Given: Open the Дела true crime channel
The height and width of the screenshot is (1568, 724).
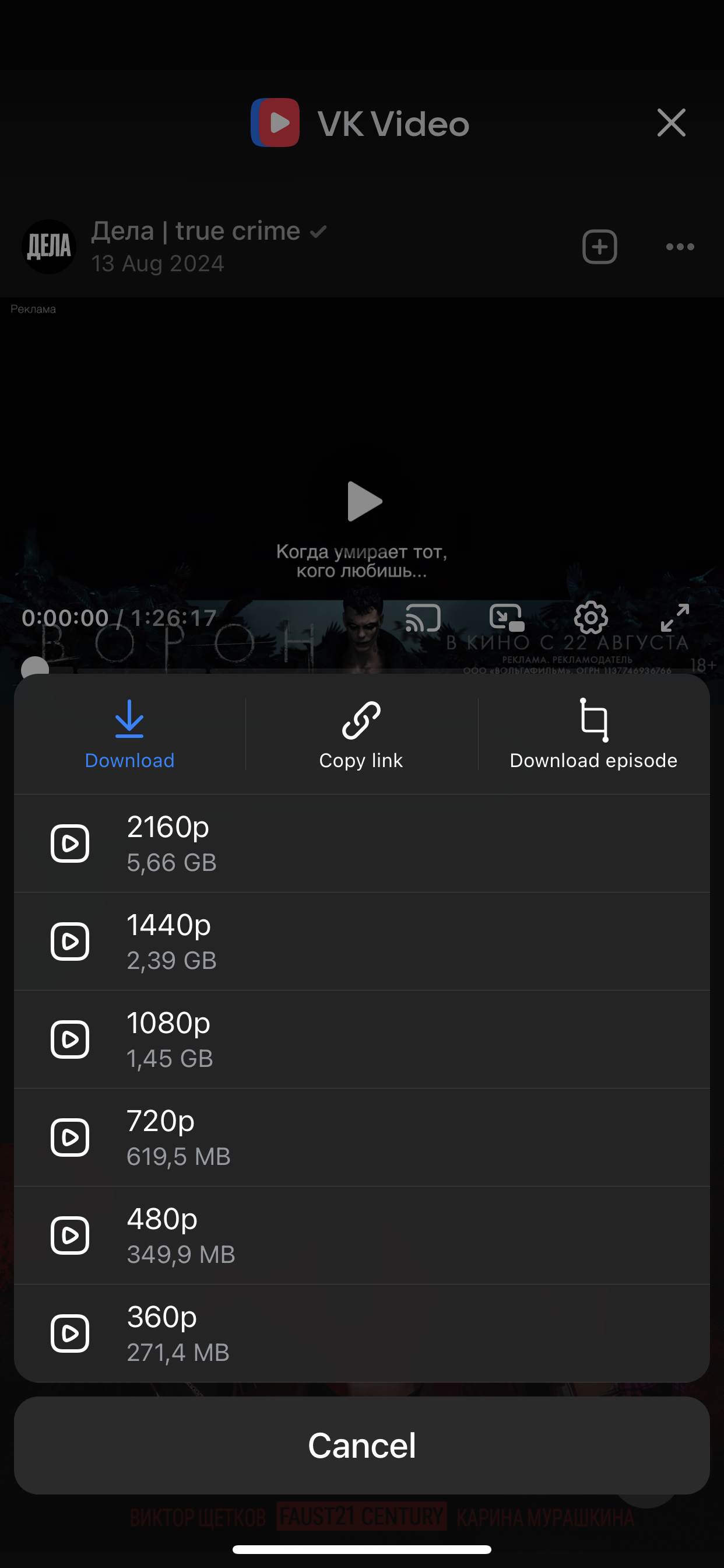Looking at the screenshot, I should pos(196,230).
